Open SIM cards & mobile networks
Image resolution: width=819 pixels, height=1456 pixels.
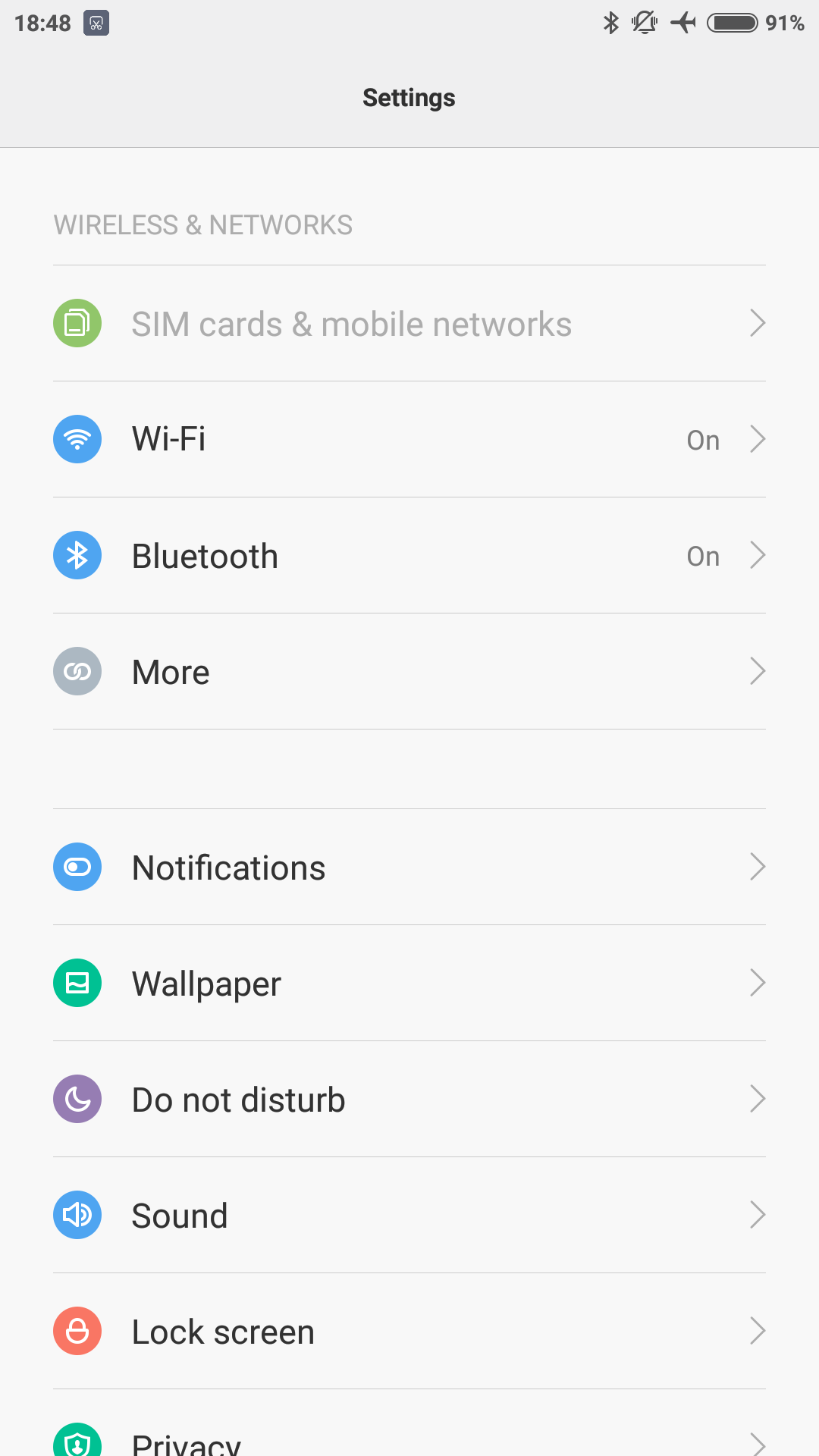409,324
